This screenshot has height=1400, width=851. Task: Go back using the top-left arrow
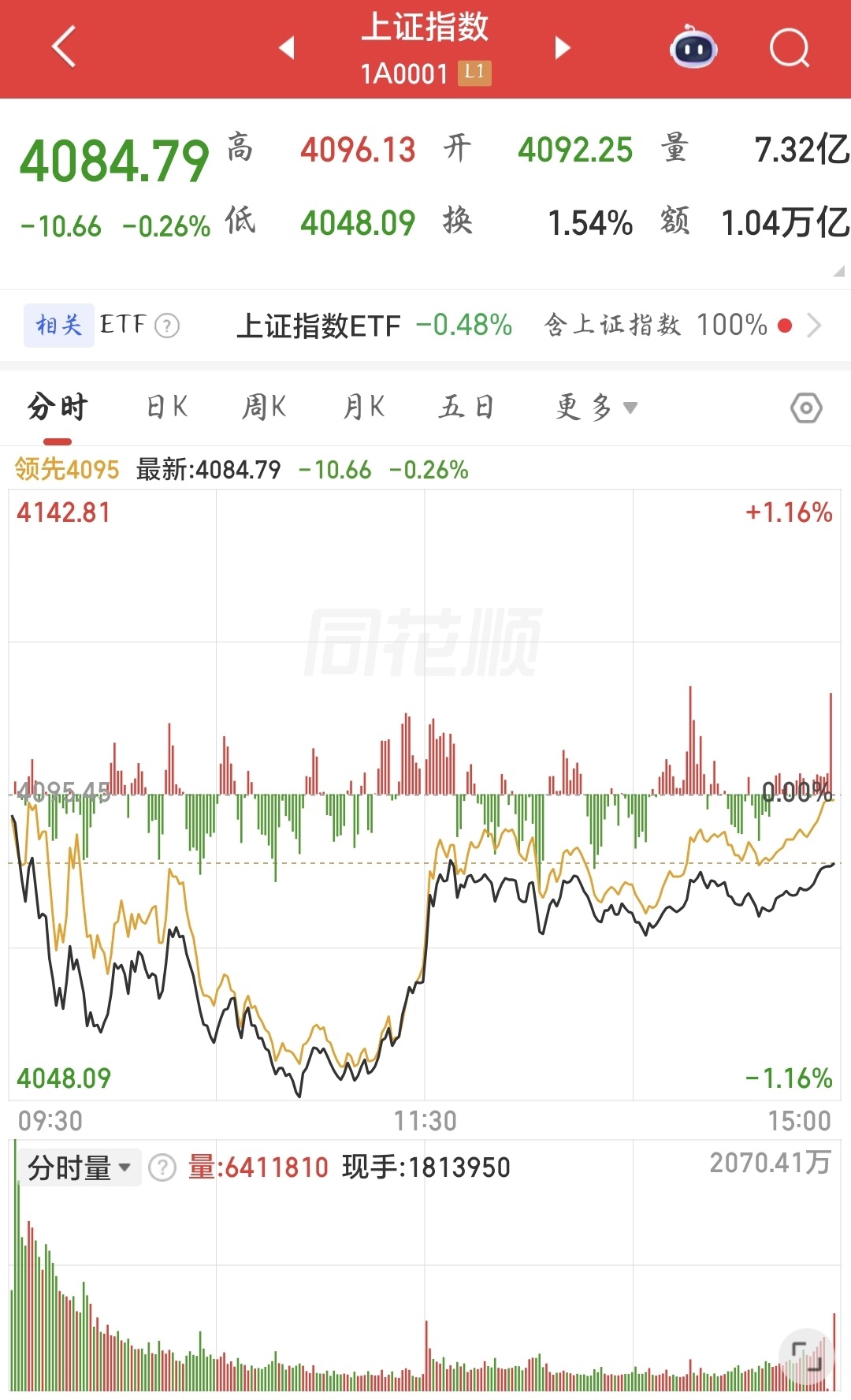point(65,47)
